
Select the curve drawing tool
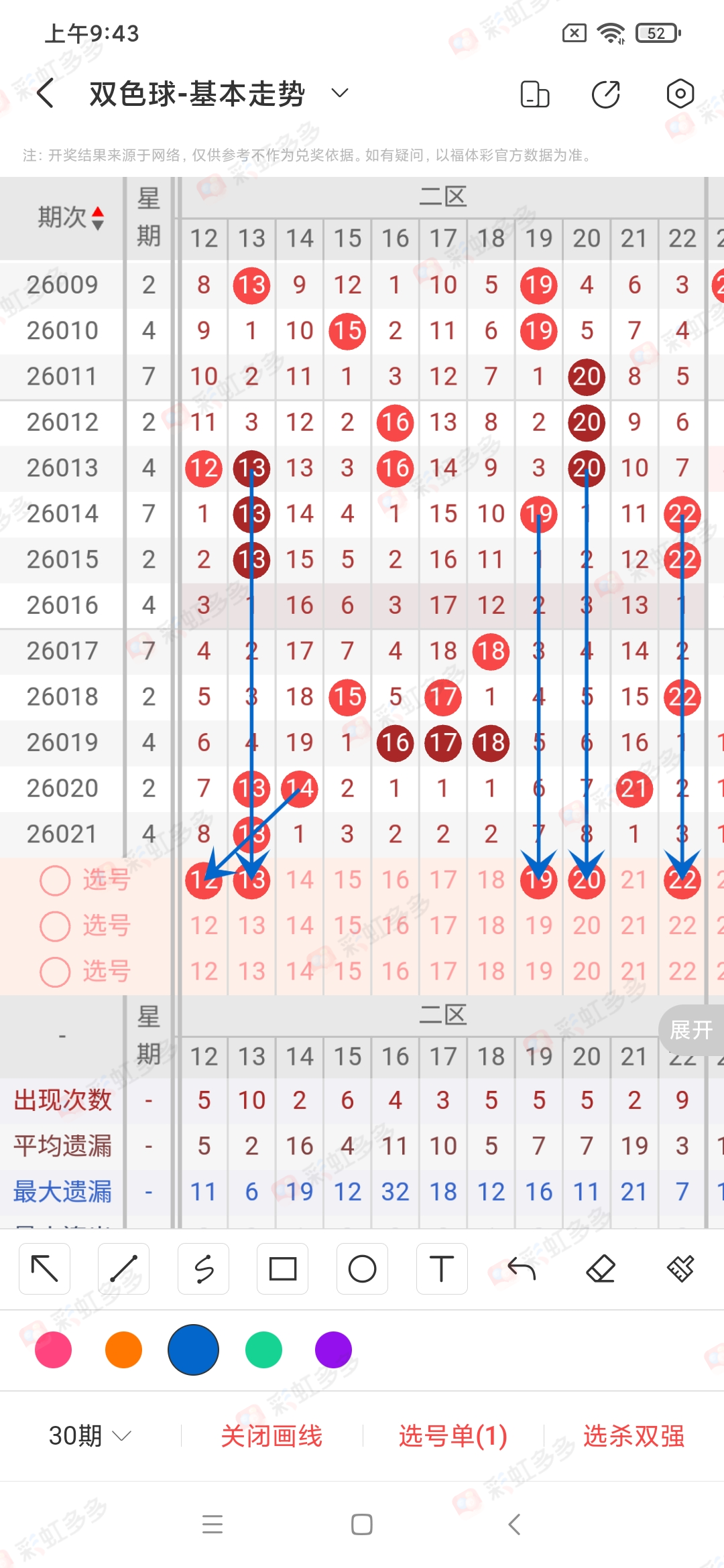[x=203, y=1268]
